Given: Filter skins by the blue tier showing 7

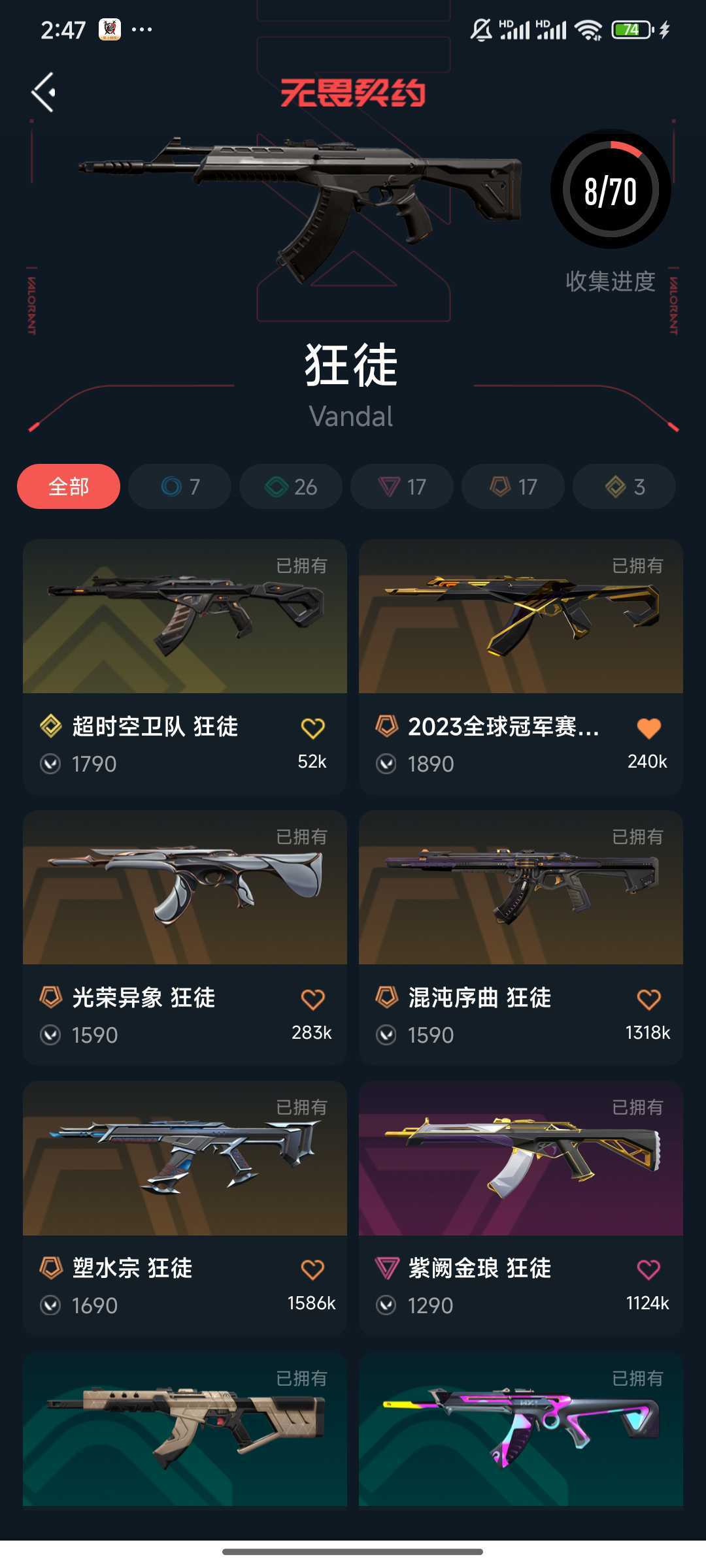Looking at the screenshot, I should pyautogui.click(x=180, y=487).
